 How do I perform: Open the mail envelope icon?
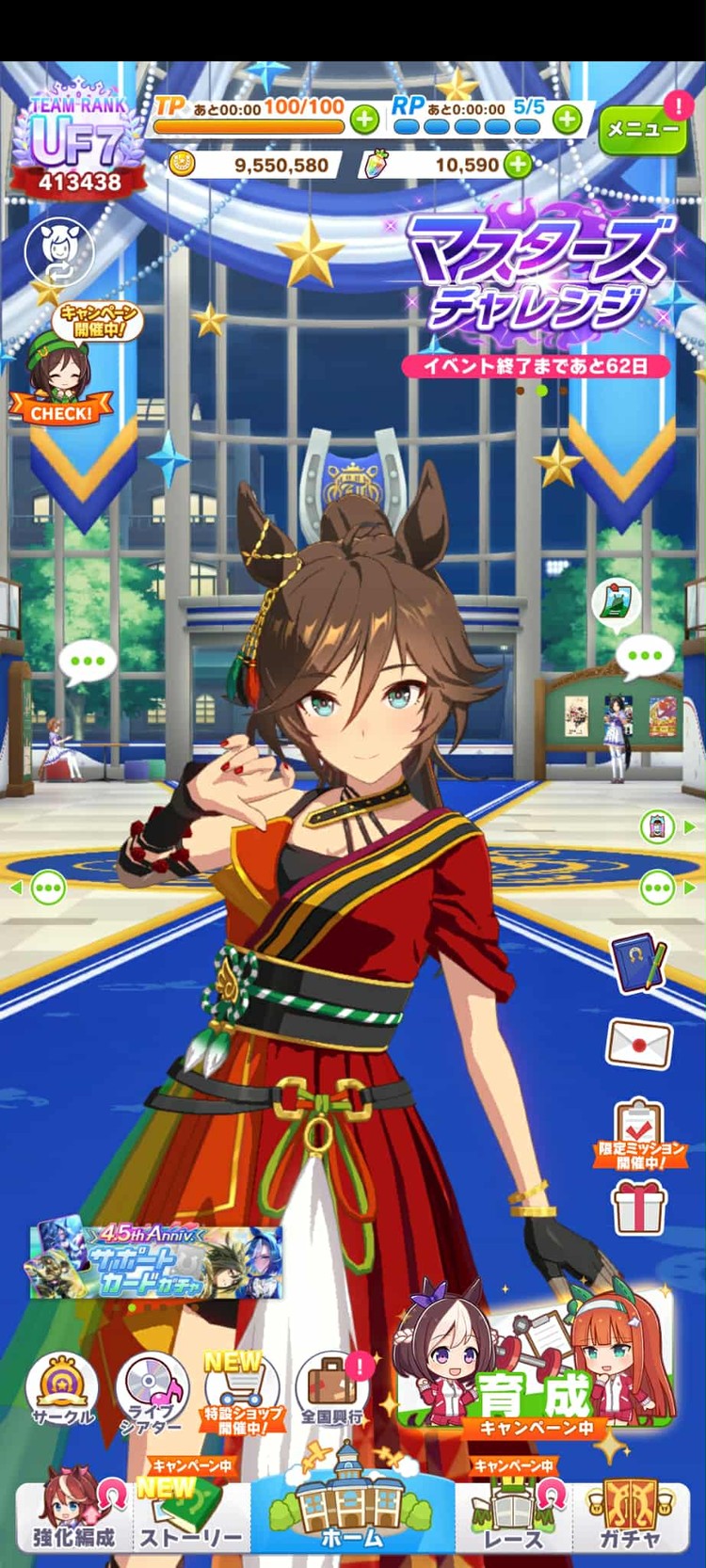click(x=640, y=1043)
